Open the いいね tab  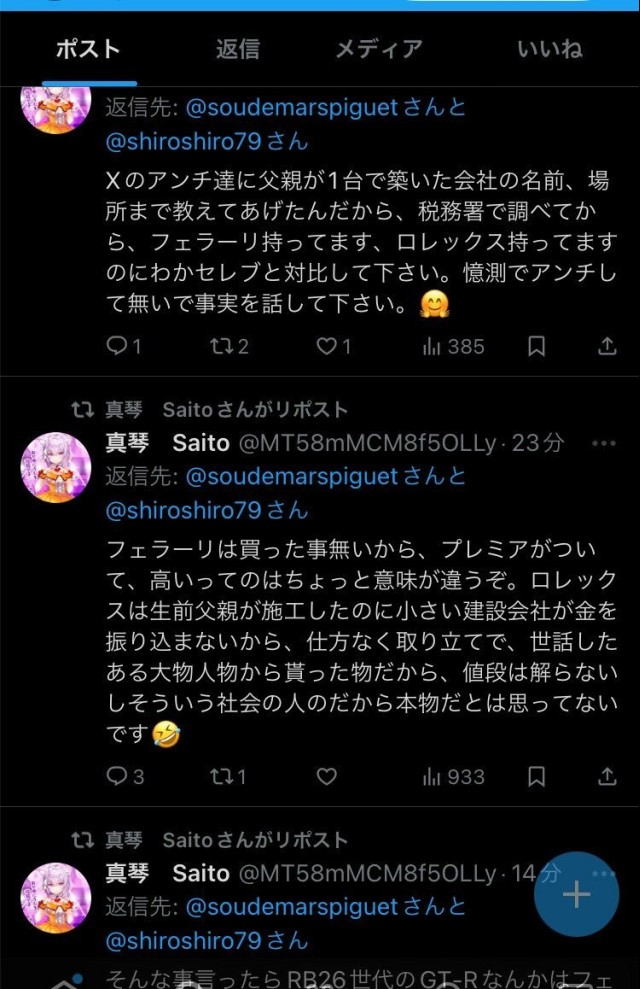[x=549, y=49]
